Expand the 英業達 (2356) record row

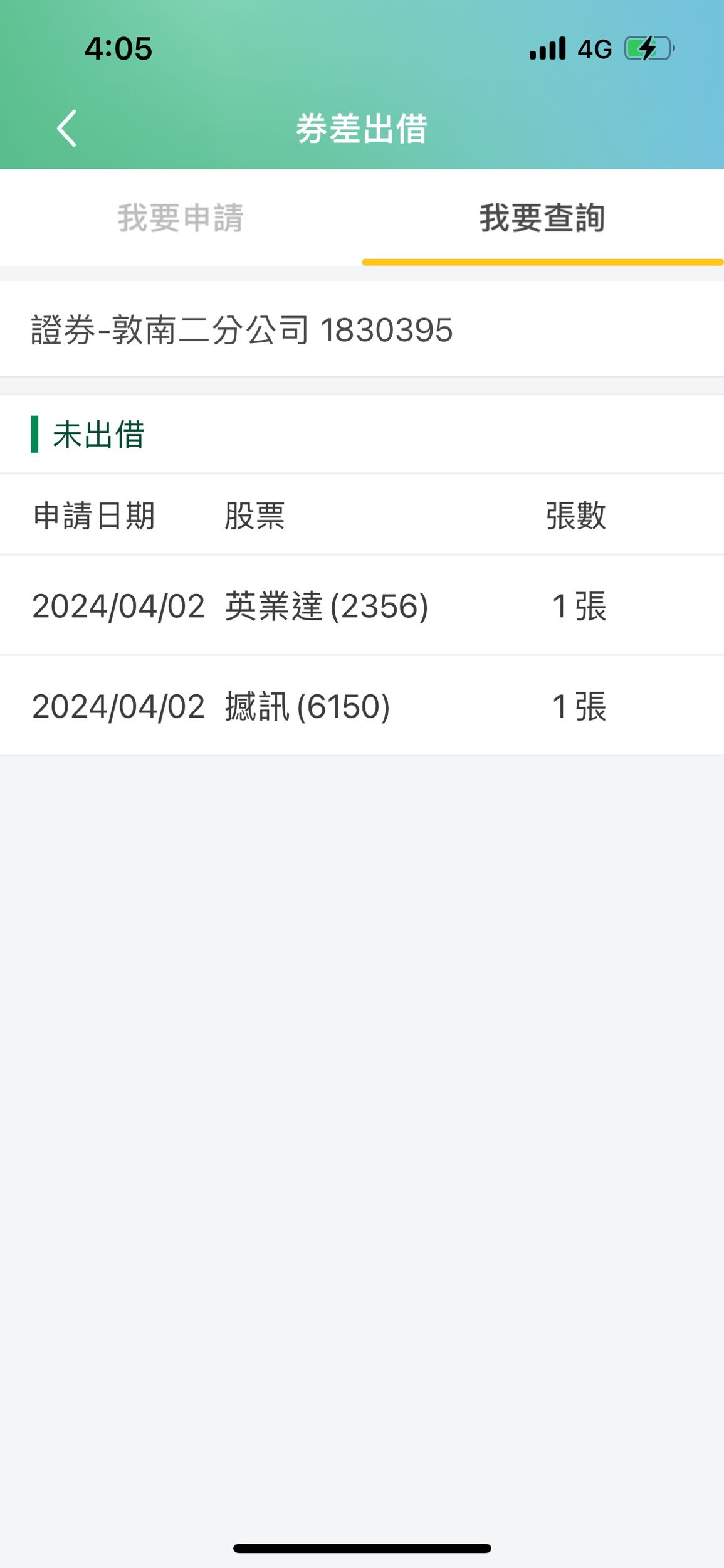click(327, 606)
